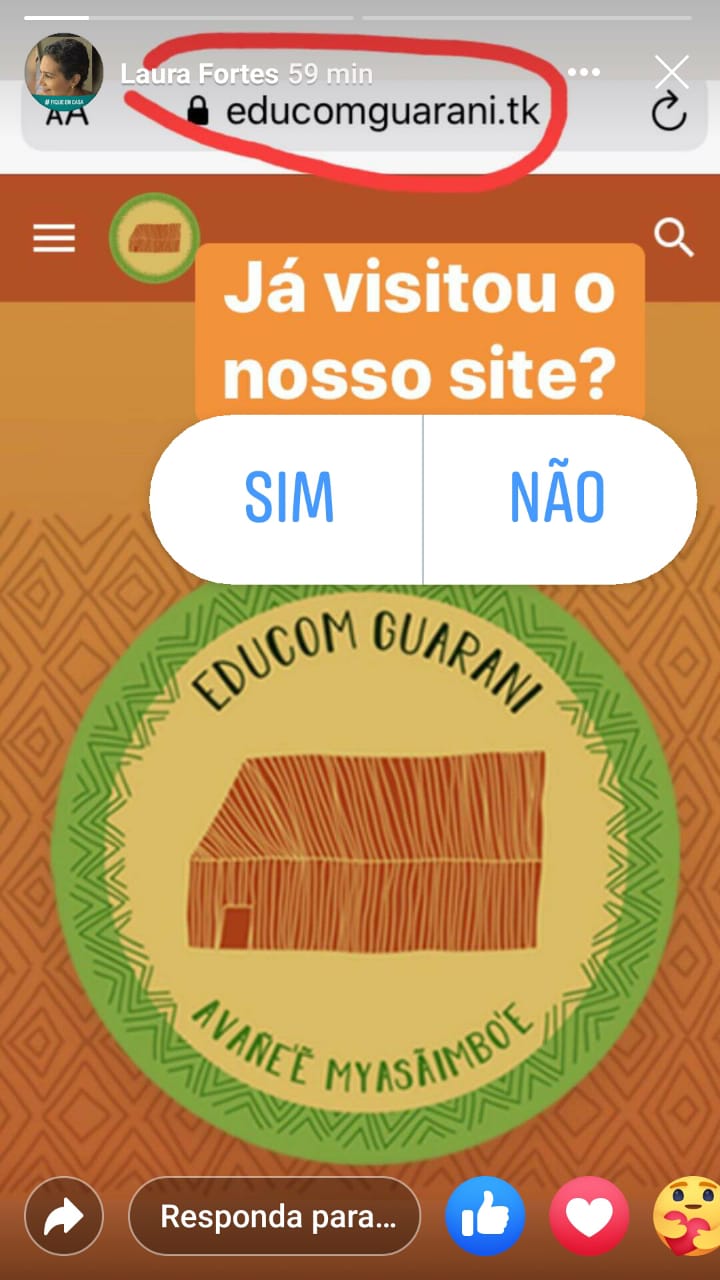The height and width of the screenshot is (1280, 720).
Task: Close the story viewer
Action: 671,72
